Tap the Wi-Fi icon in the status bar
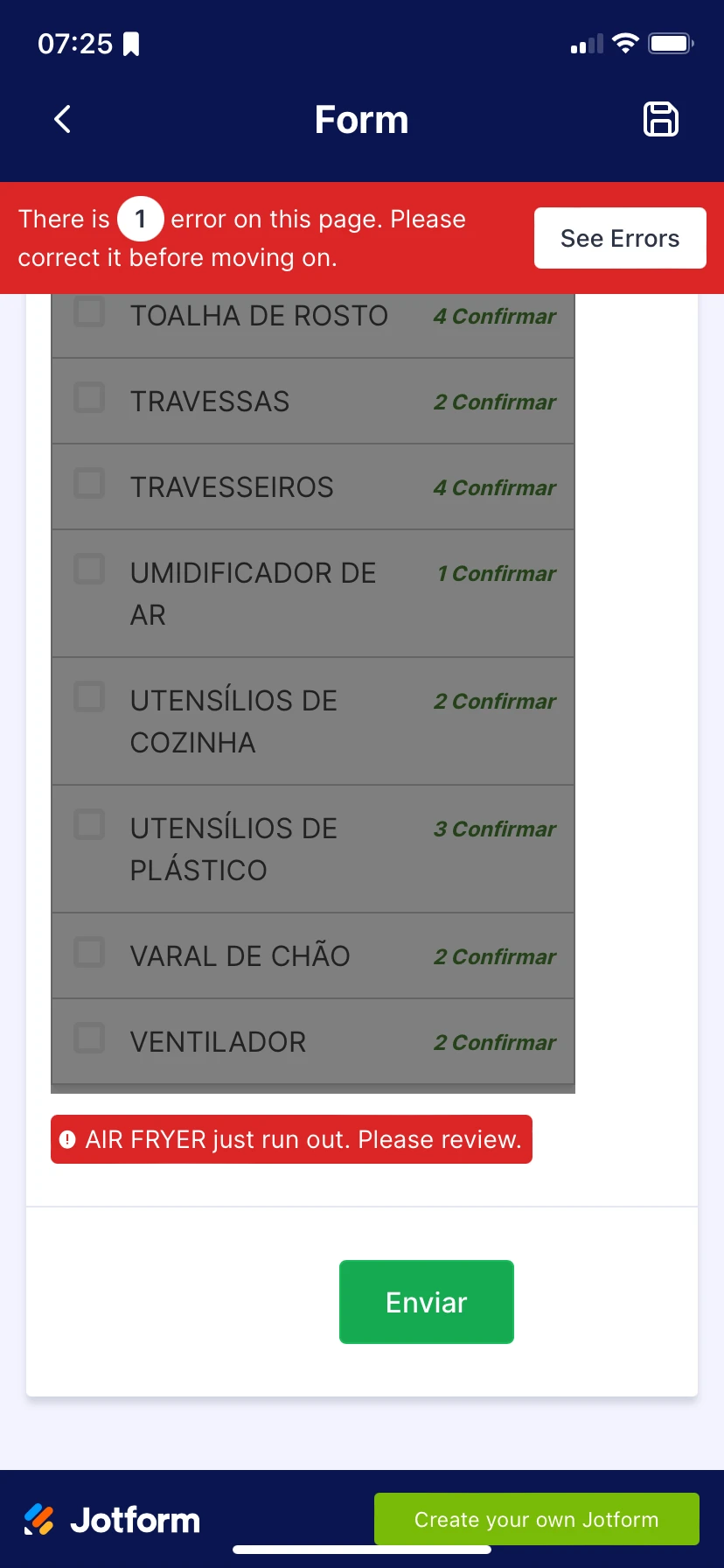 (626, 42)
